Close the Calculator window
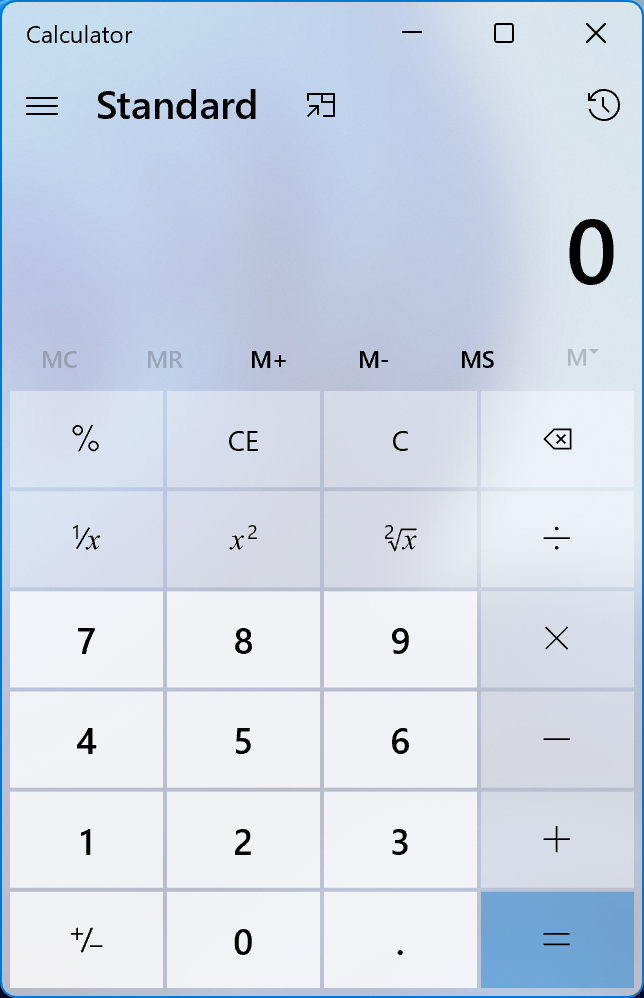The height and width of the screenshot is (998, 644). [596, 34]
